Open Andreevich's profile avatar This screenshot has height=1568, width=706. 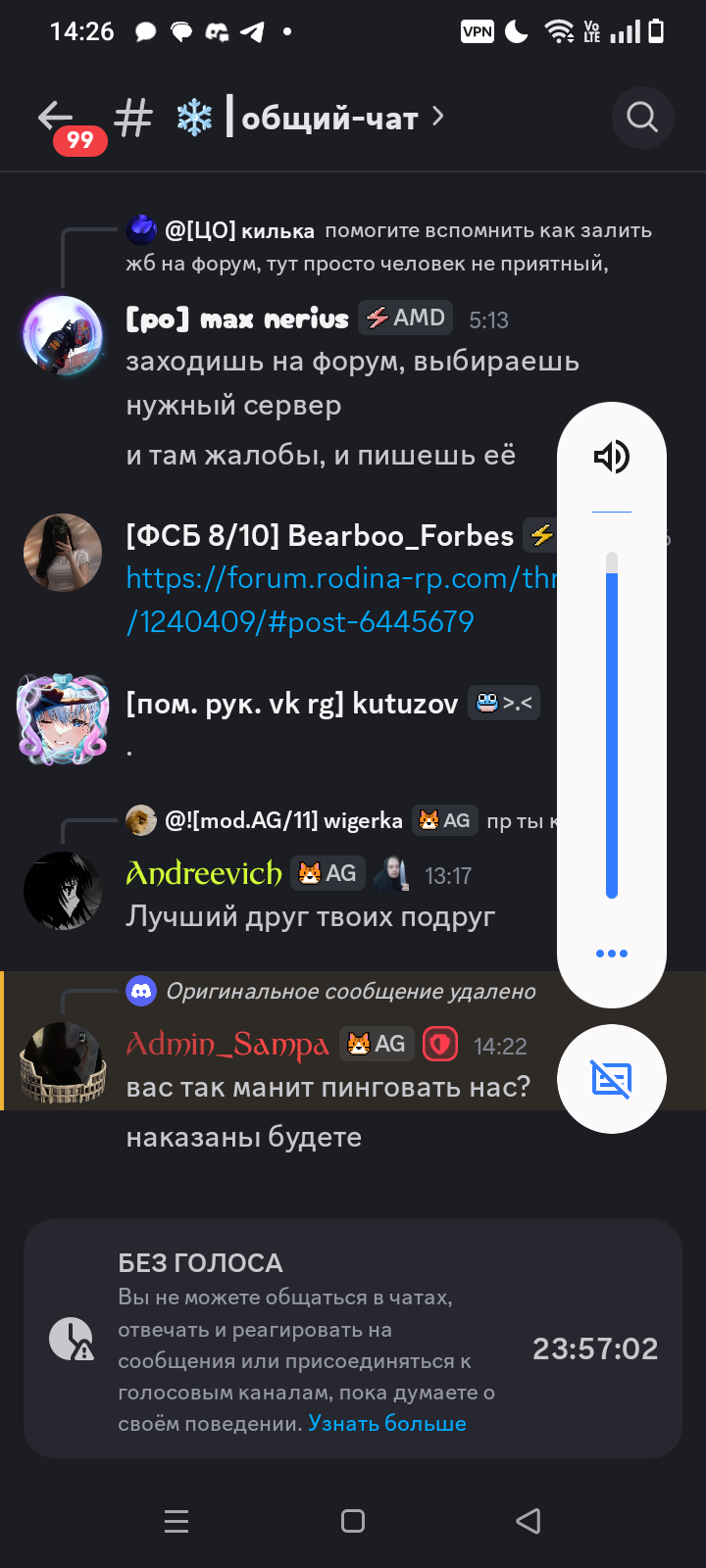pos(63,891)
